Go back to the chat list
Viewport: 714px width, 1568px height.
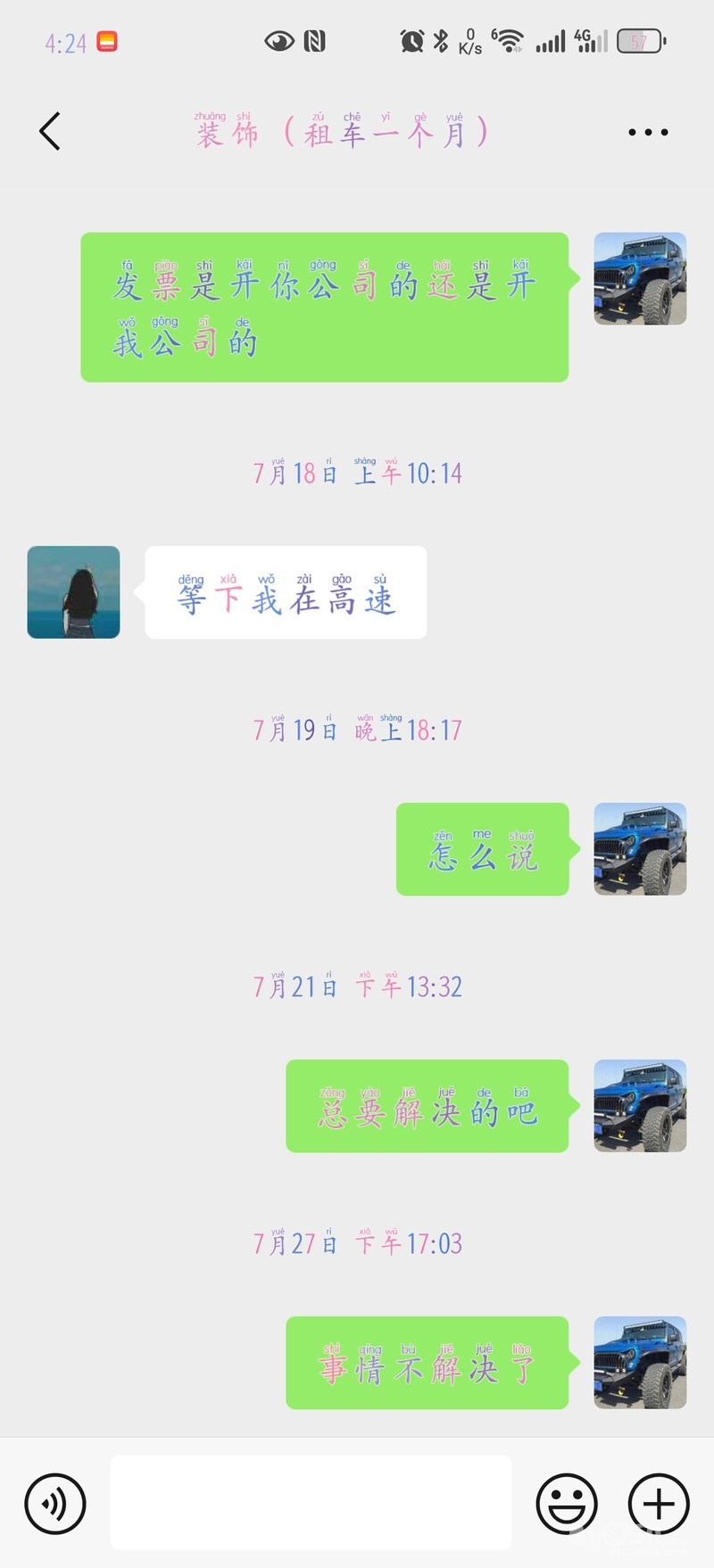pyautogui.click(x=51, y=132)
